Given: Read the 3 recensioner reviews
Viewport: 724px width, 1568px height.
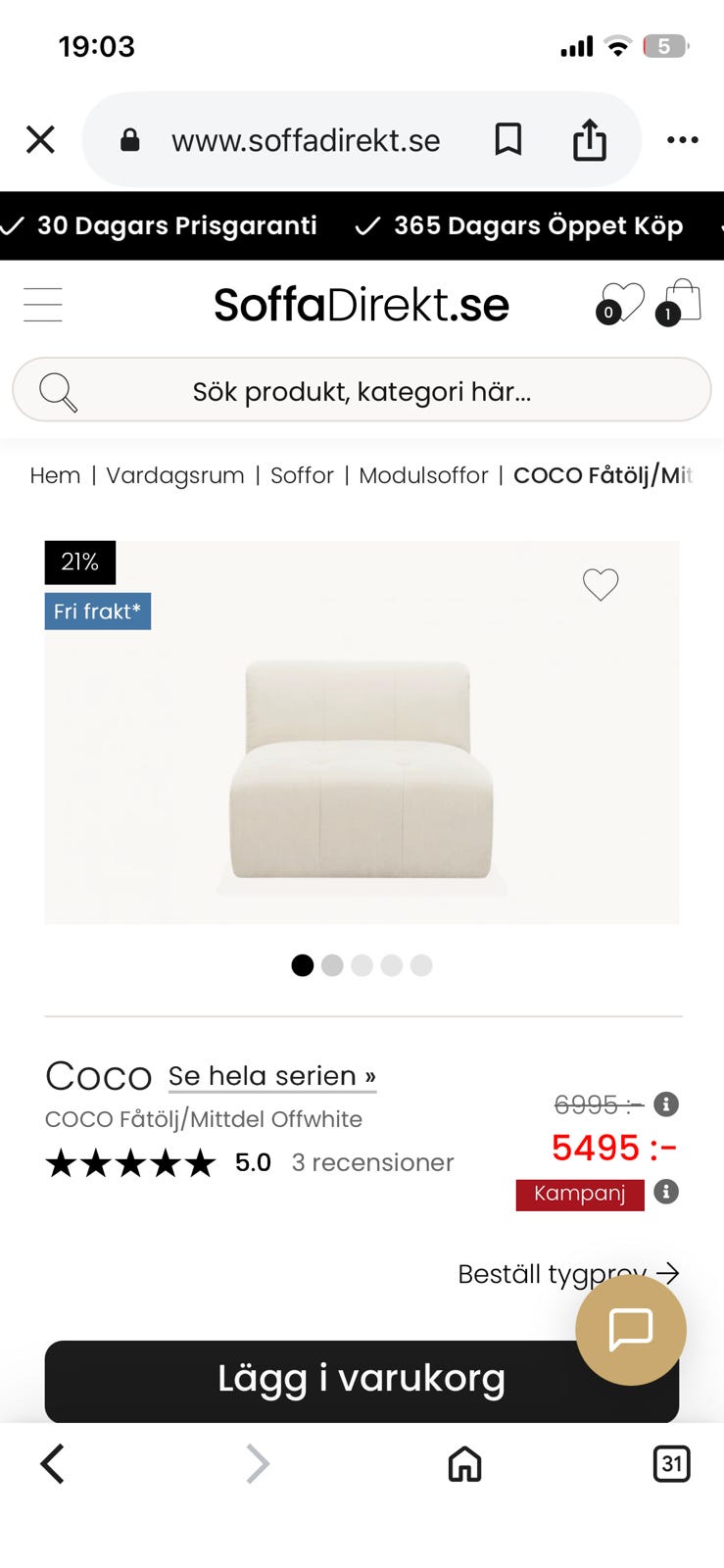Looking at the screenshot, I should point(372,1163).
